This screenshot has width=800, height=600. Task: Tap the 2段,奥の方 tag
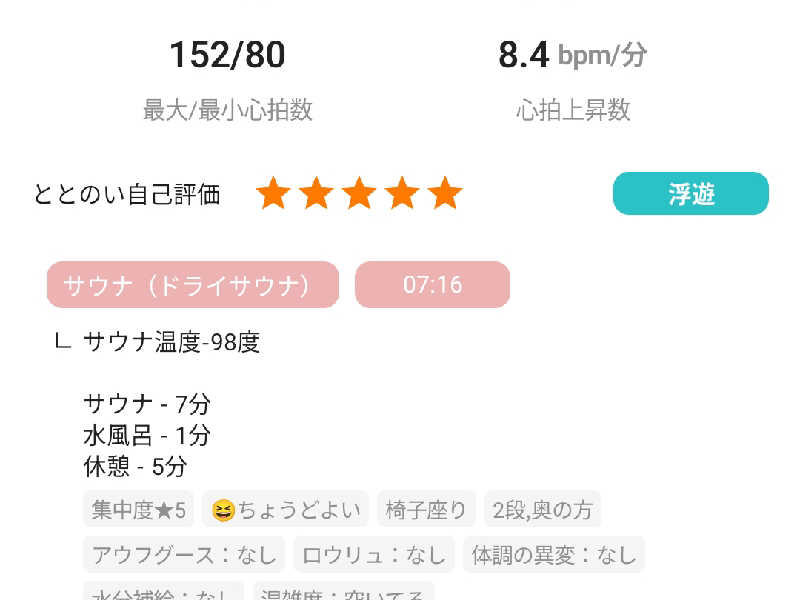[x=542, y=510]
